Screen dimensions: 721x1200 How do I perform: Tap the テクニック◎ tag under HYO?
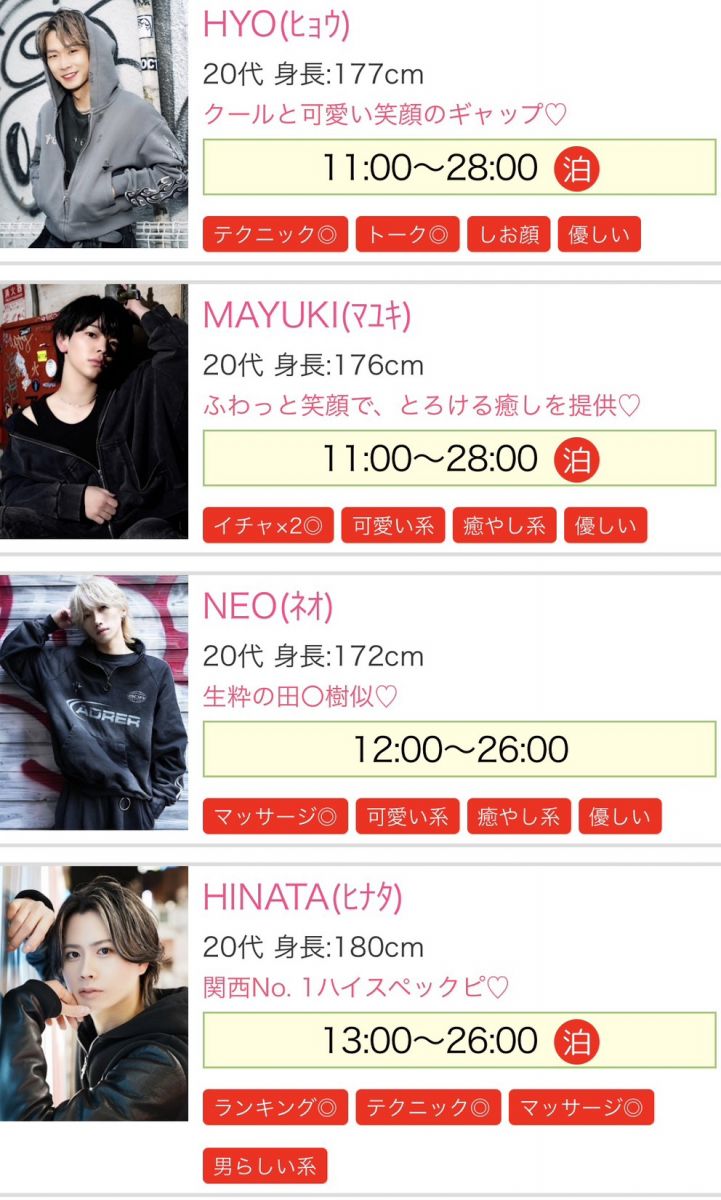click(x=275, y=235)
